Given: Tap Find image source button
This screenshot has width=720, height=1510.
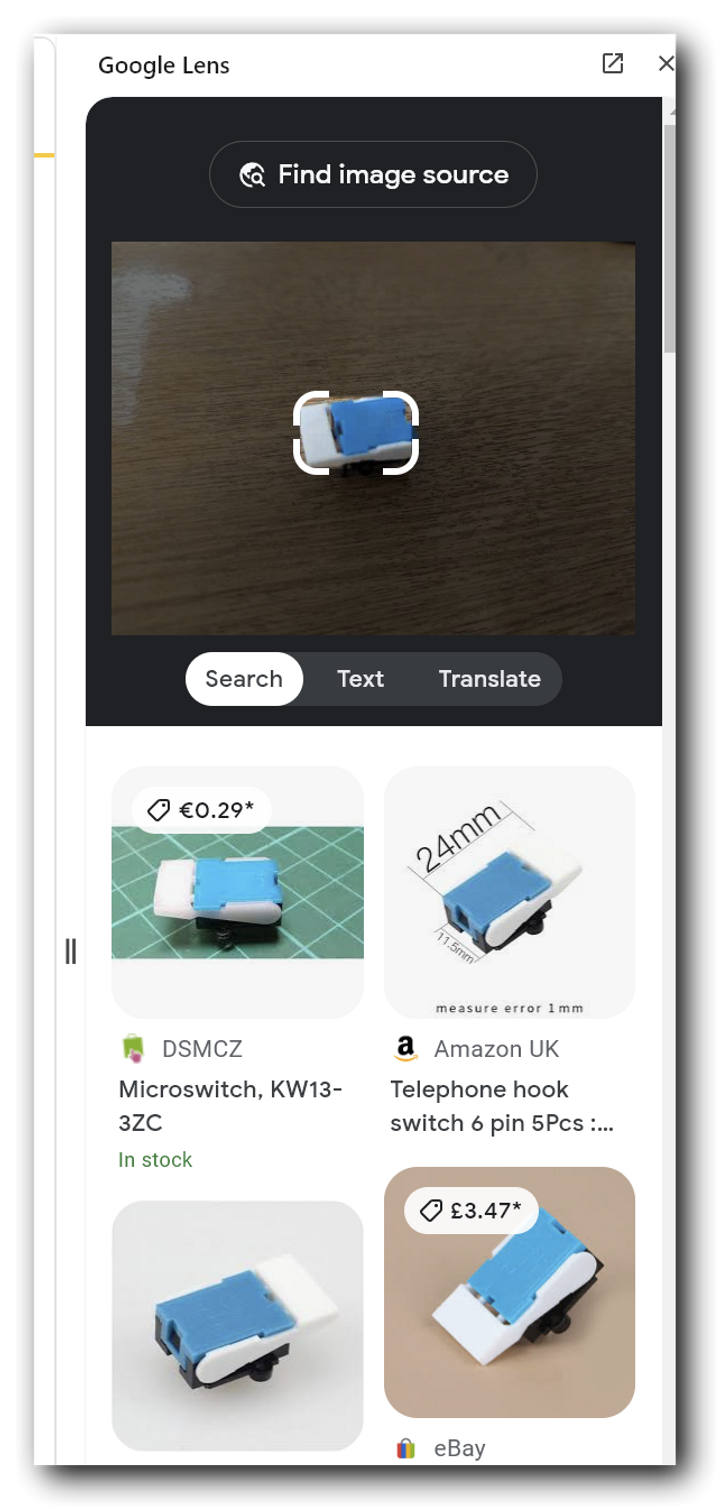Looking at the screenshot, I should point(373,175).
